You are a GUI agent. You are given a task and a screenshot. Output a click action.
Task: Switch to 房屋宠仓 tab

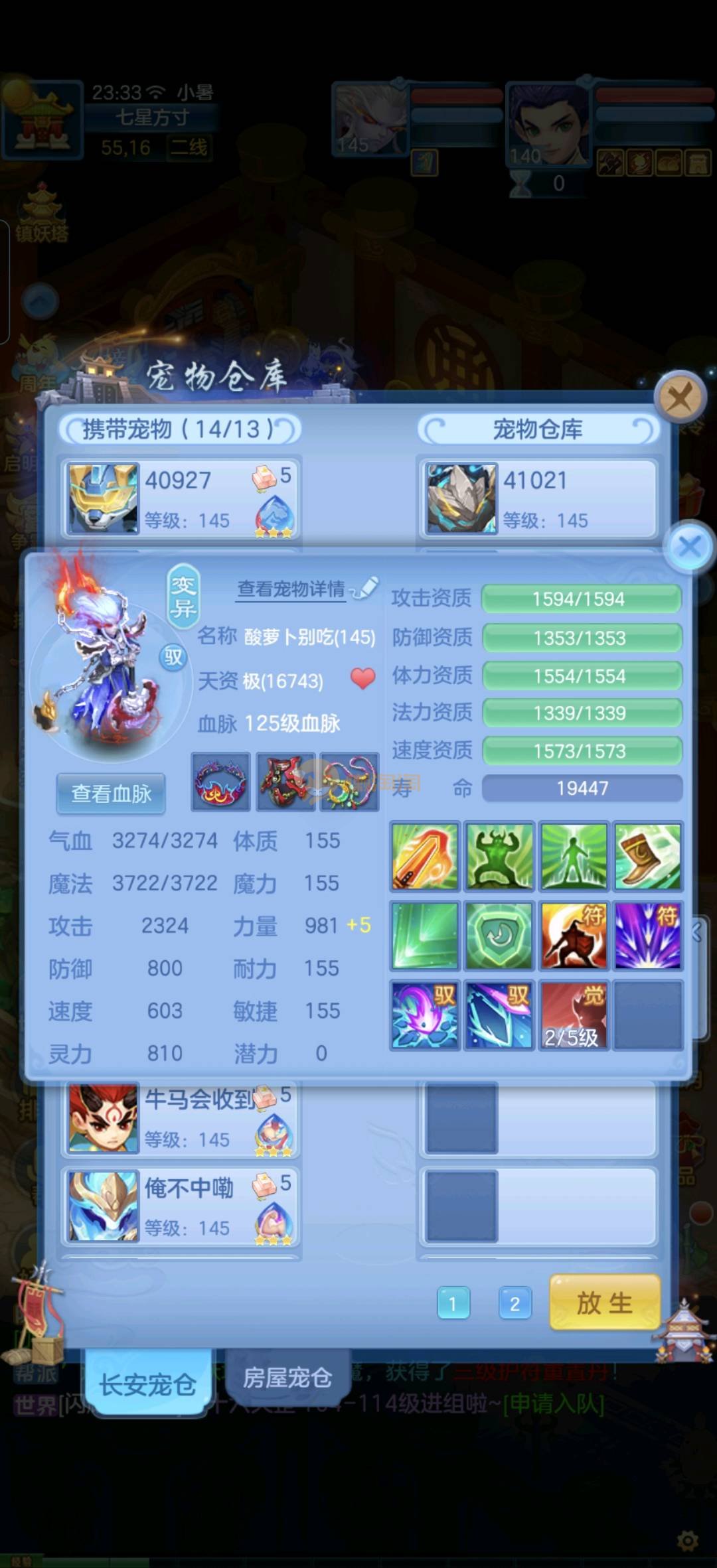click(287, 1378)
